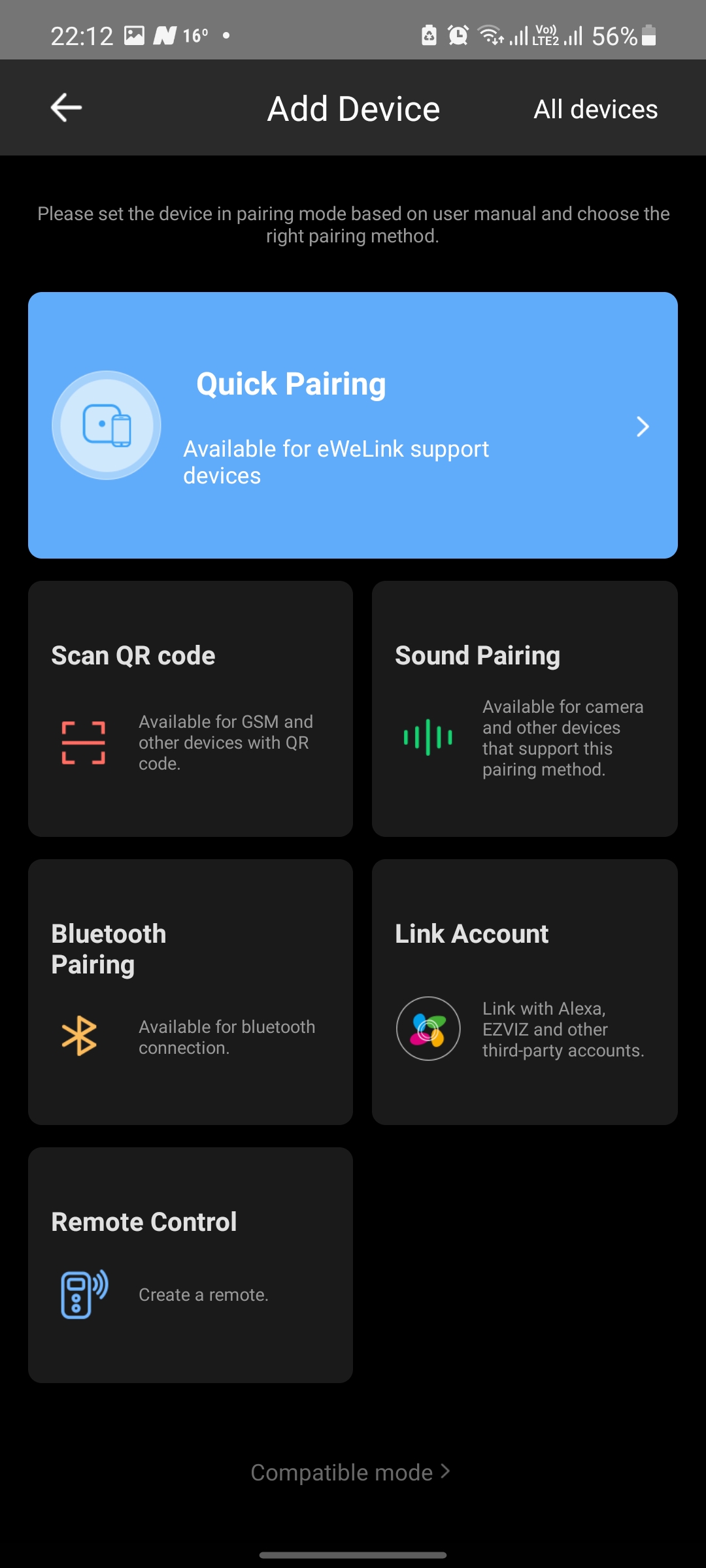The width and height of the screenshot is (706, 1568).
Task: Choose Sound Pairing method
Action: coord(524,709)
